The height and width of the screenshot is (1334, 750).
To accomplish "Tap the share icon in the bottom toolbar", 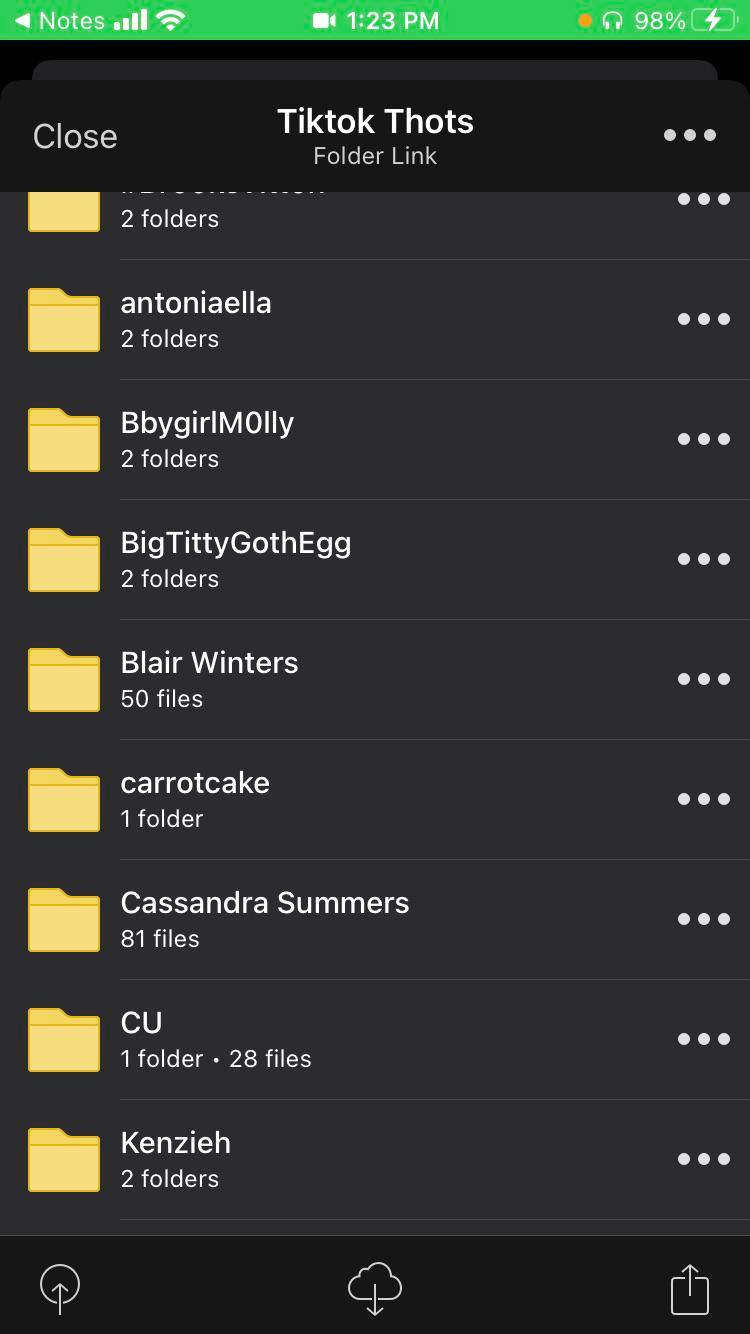I will point(689,1287).
